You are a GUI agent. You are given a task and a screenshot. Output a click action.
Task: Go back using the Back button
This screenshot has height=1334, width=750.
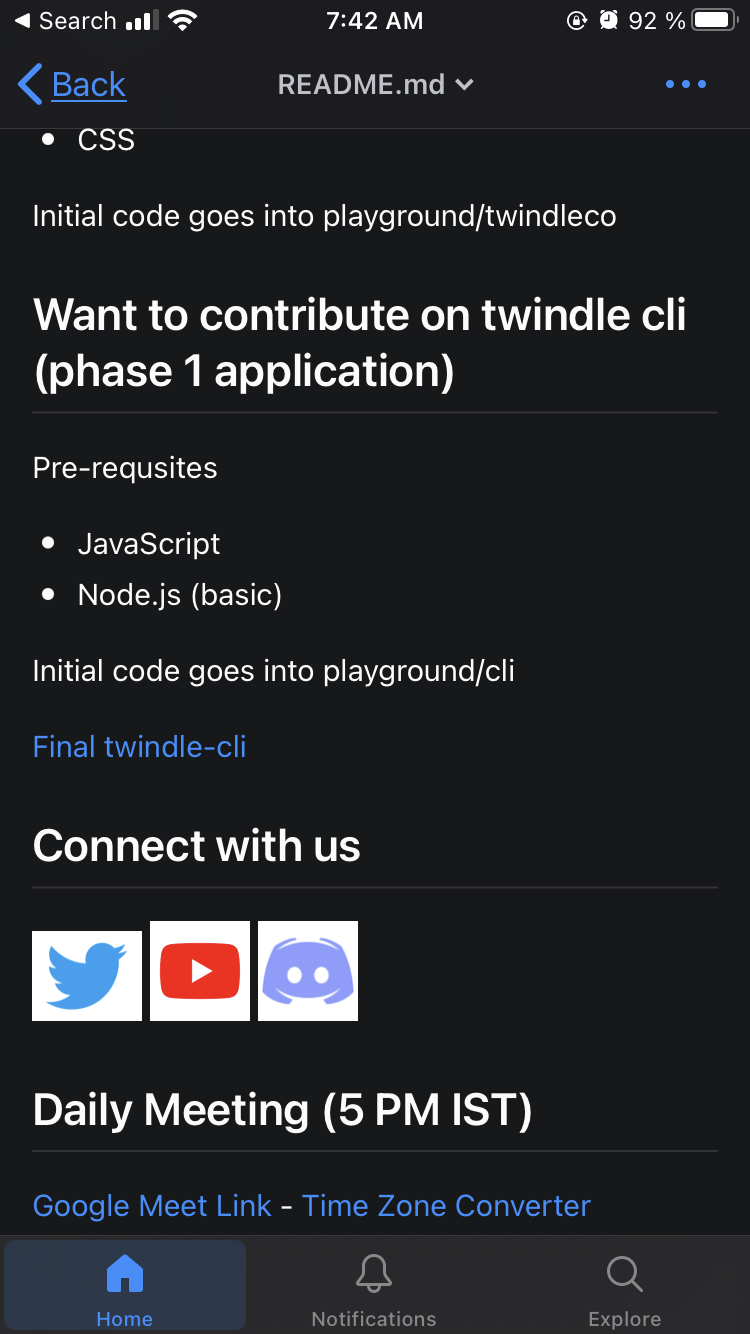(x=72, y=85)
